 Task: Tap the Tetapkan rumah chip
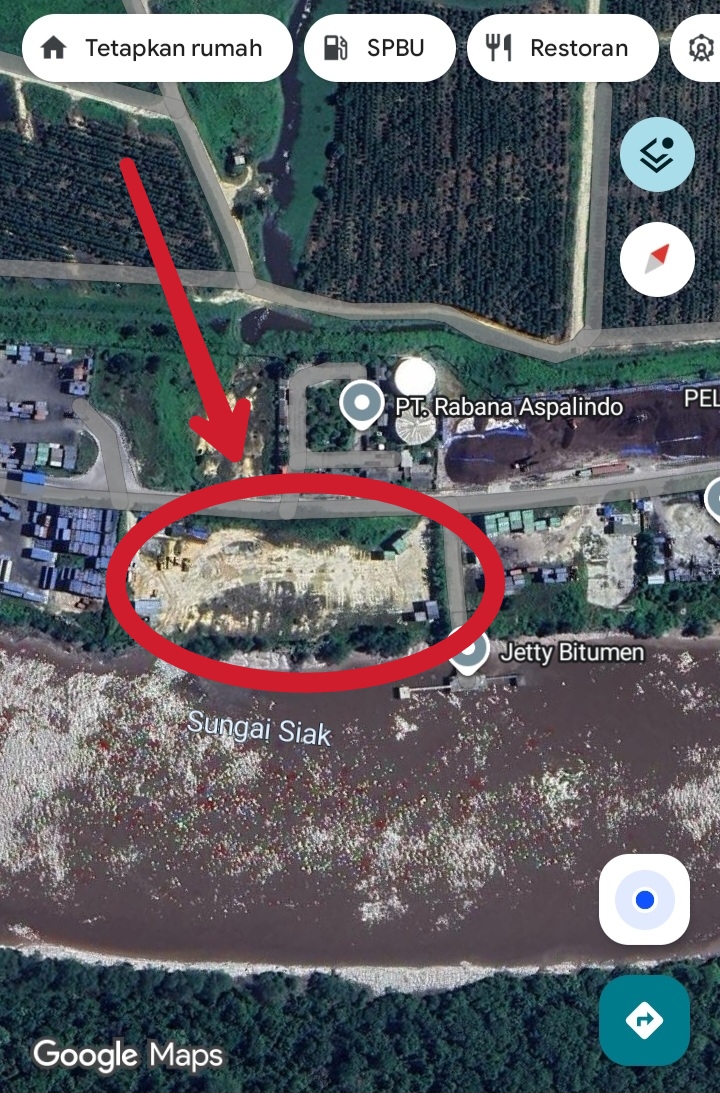point(157,48)
